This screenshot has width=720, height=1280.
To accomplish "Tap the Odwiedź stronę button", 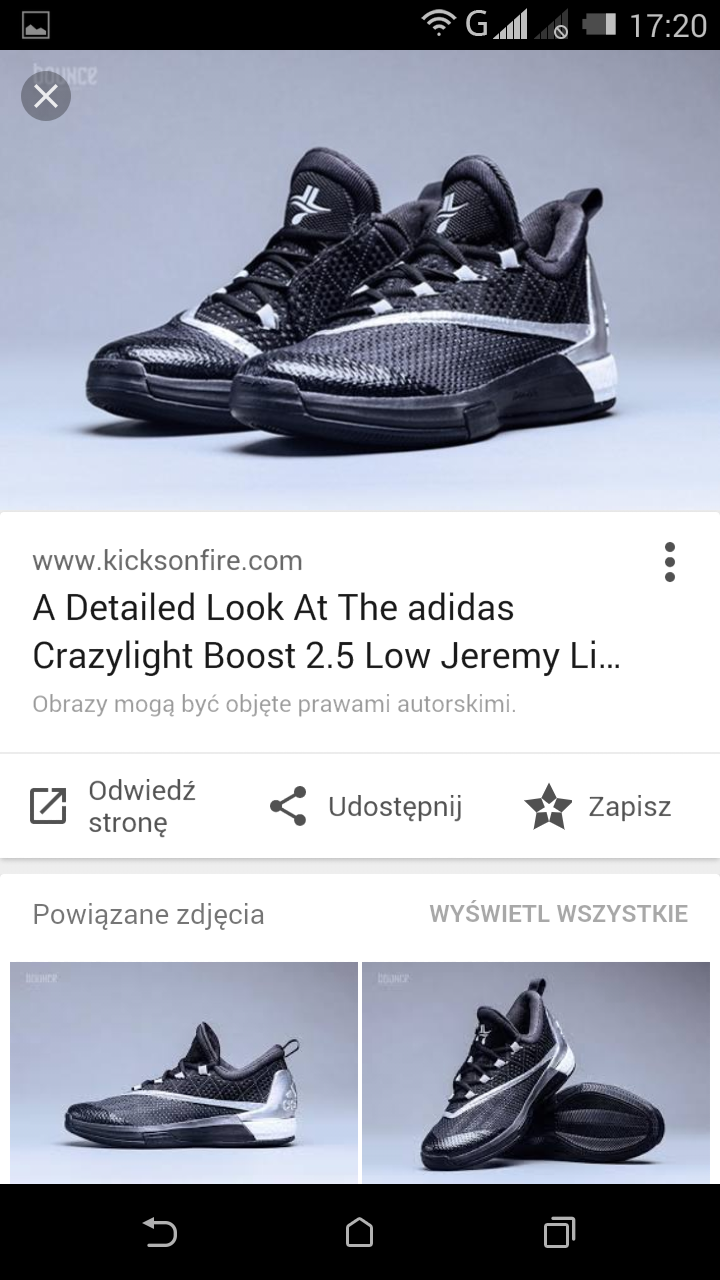I will click(112, 806).
